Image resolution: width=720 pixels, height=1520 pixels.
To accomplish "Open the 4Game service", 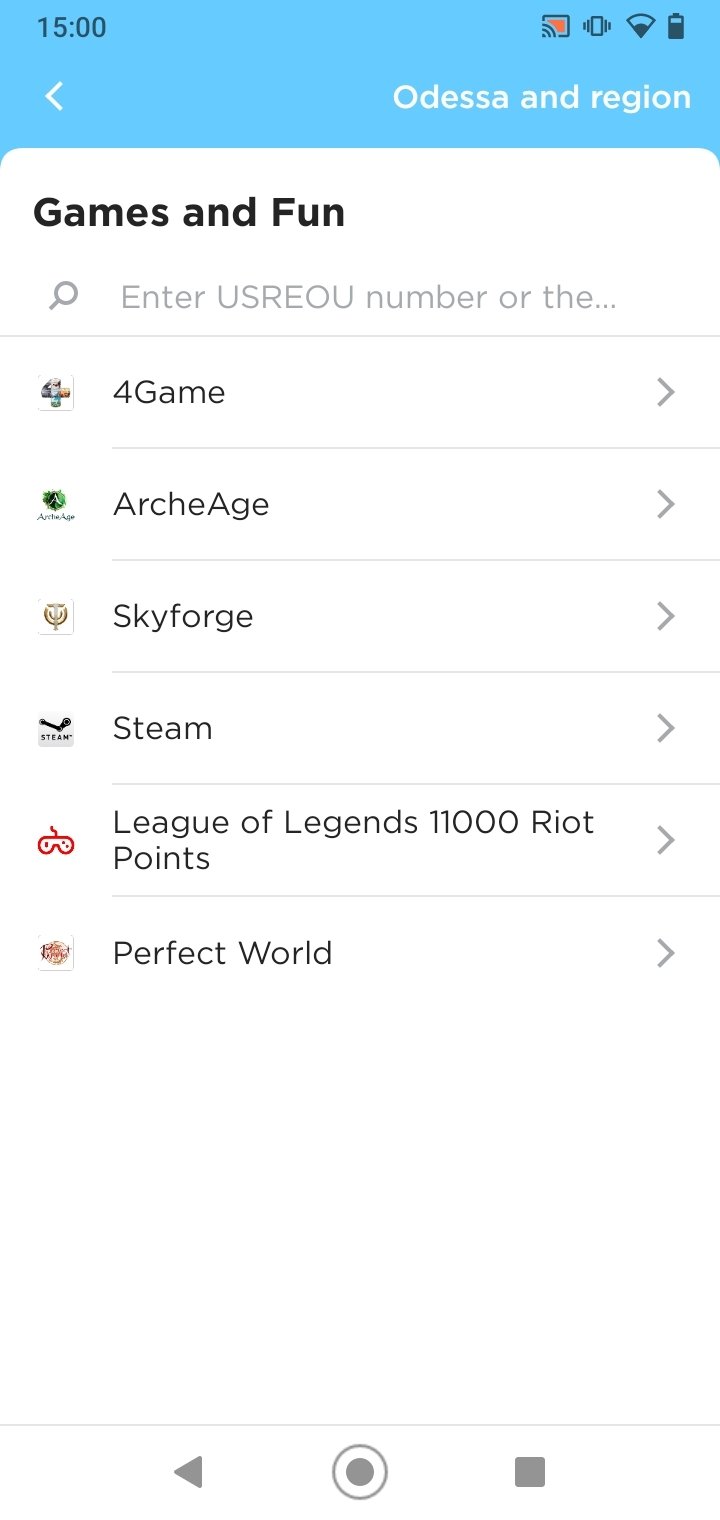I will [360, 393].
